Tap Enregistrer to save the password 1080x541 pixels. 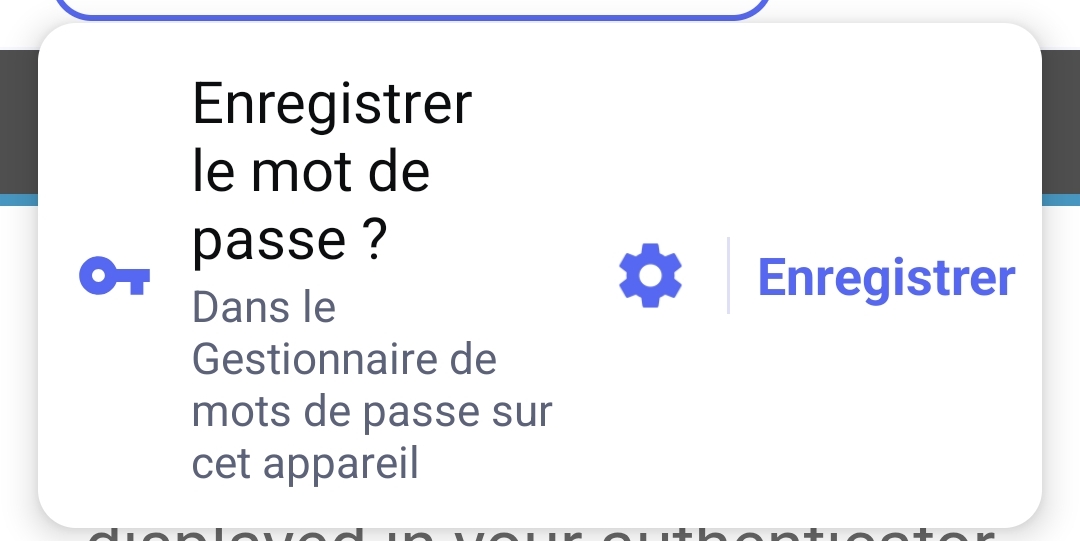click(886, 277)
